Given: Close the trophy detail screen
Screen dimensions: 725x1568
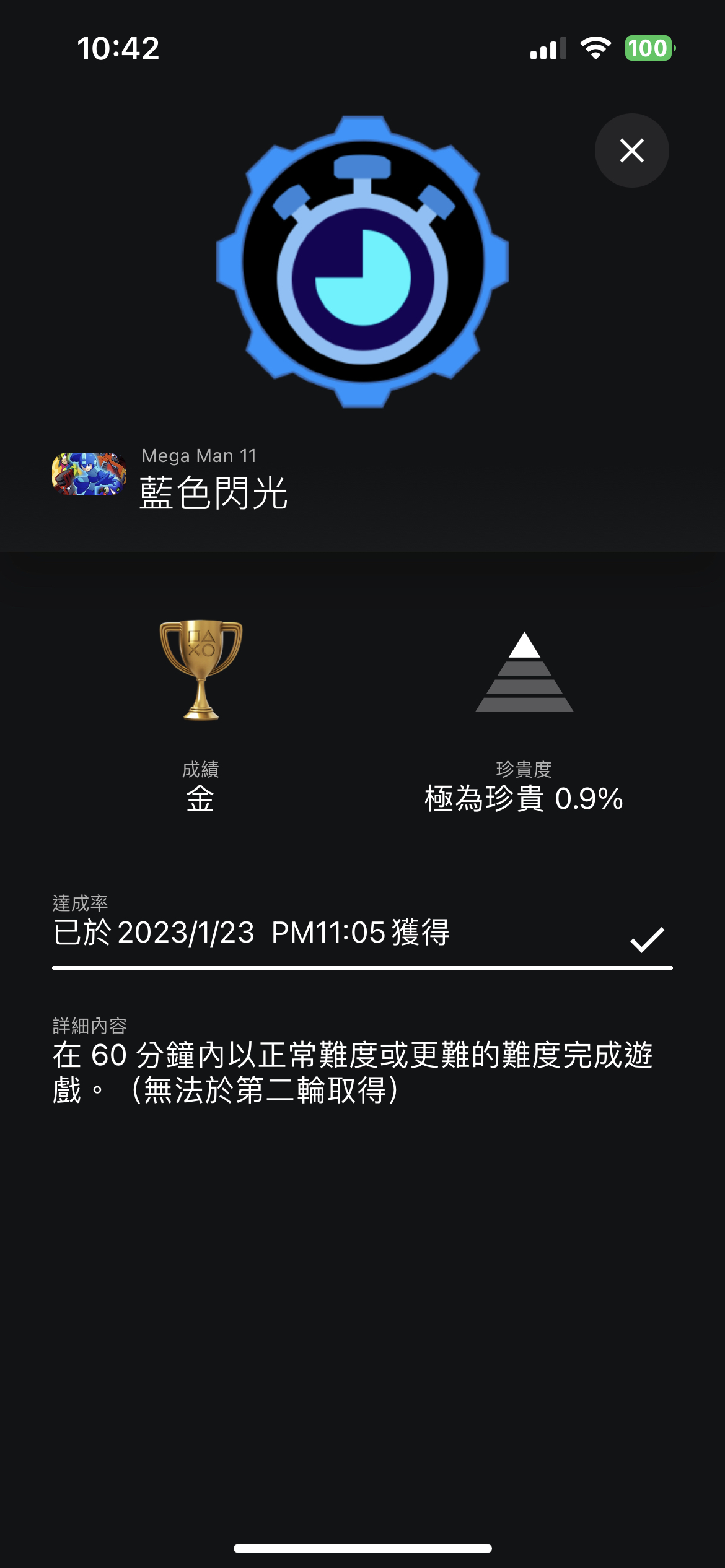Looking at the screenshot, I should pyautogui.click(x=631, y=150).
